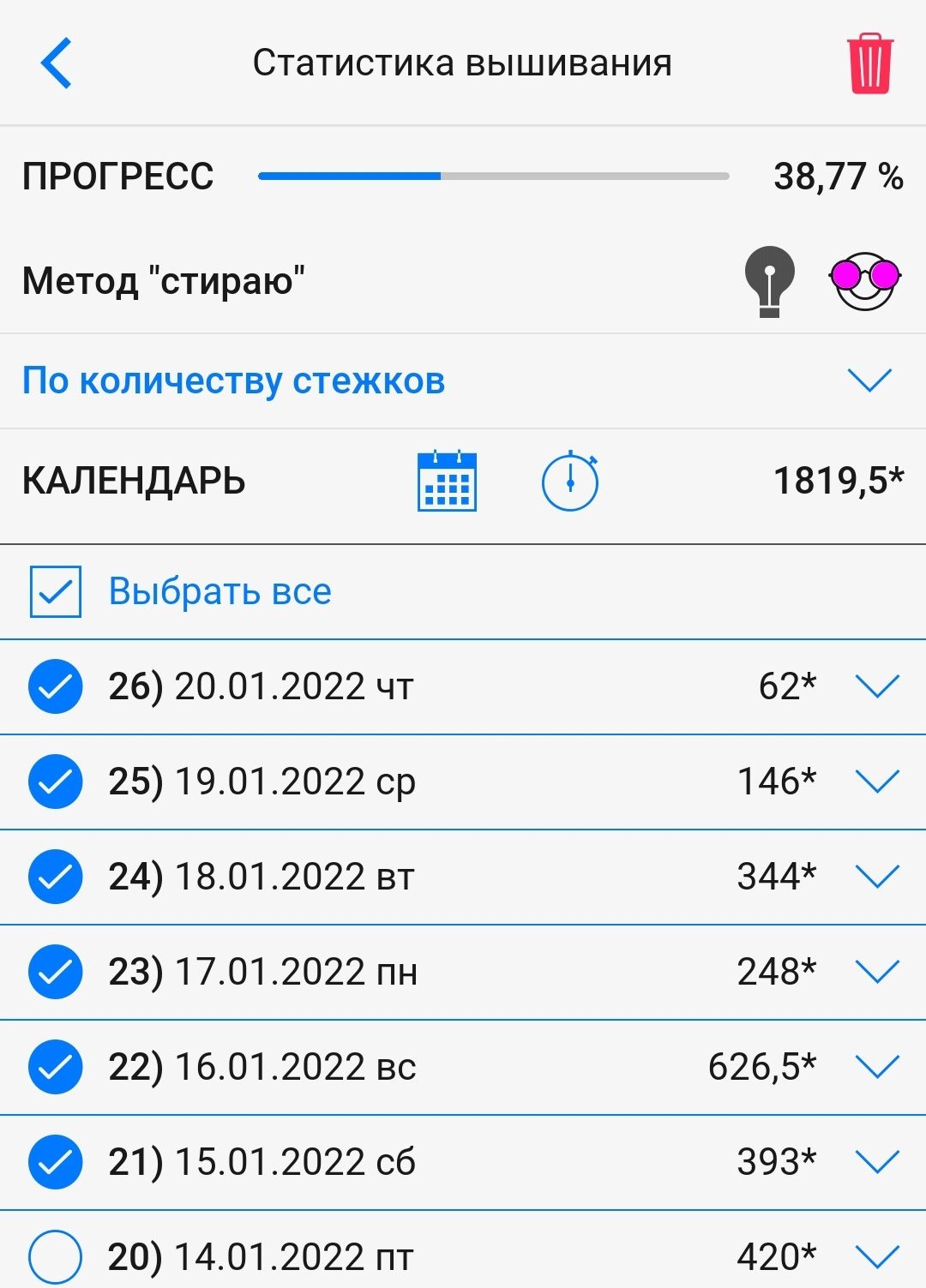This screenshot has height=1288, width=926.
Task: Expand the 15.01.2022 row chevron
Action: click(877, 1162)
